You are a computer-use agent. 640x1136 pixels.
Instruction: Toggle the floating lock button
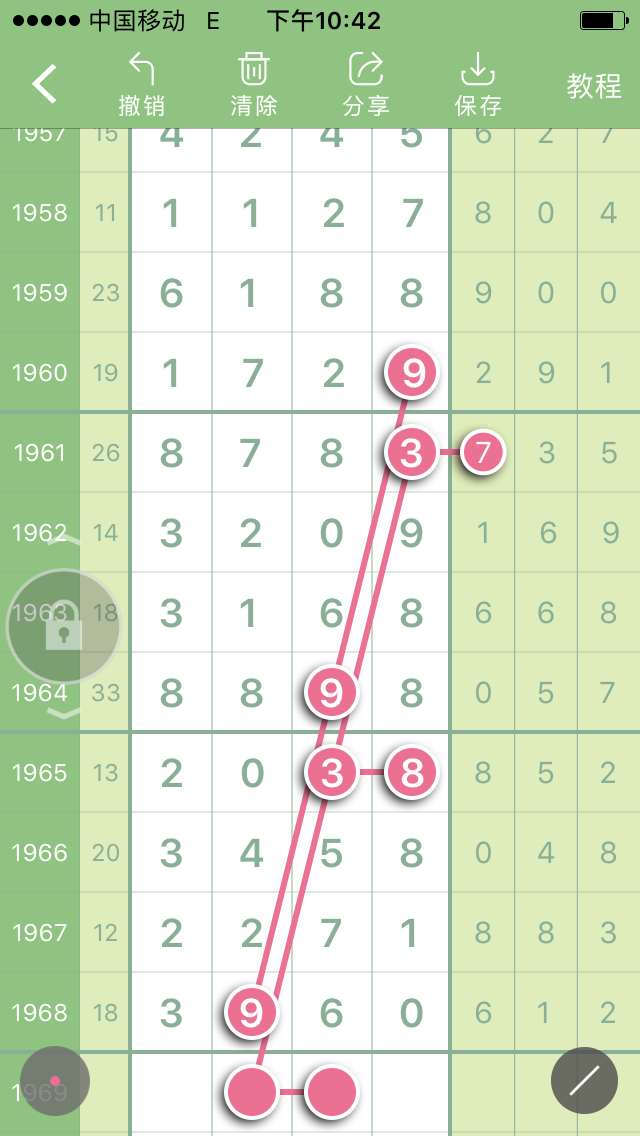(64, 627)
